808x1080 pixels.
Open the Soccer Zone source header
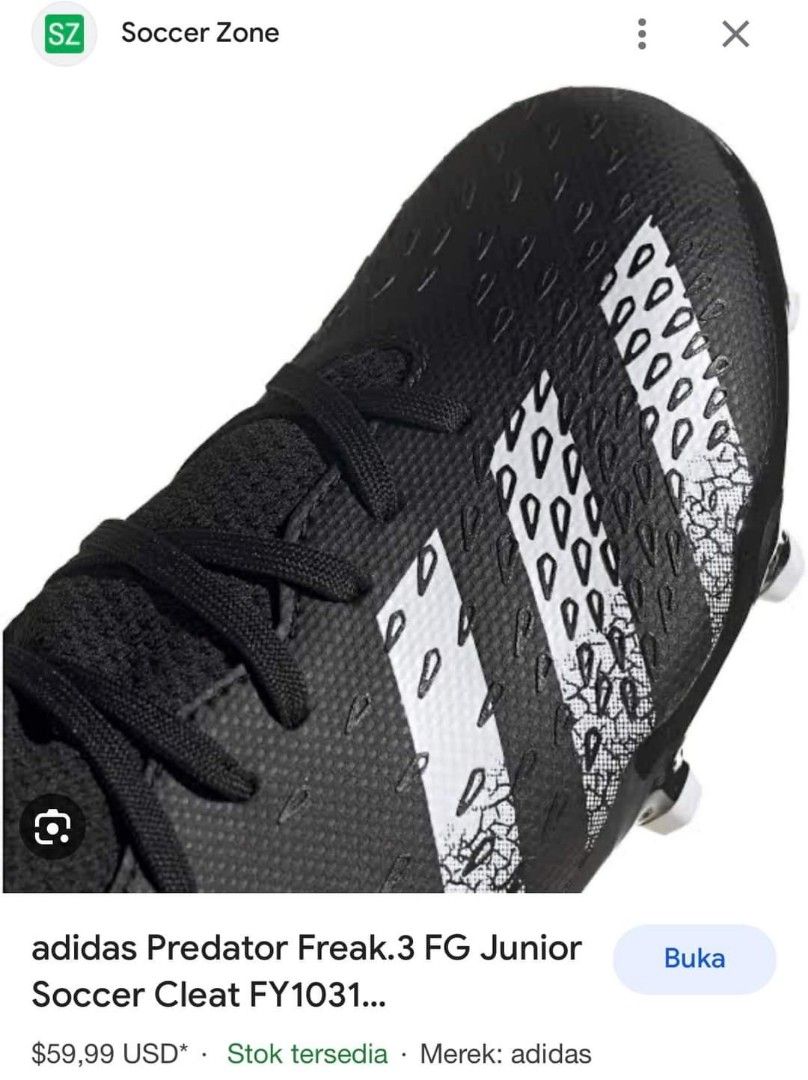199,33
